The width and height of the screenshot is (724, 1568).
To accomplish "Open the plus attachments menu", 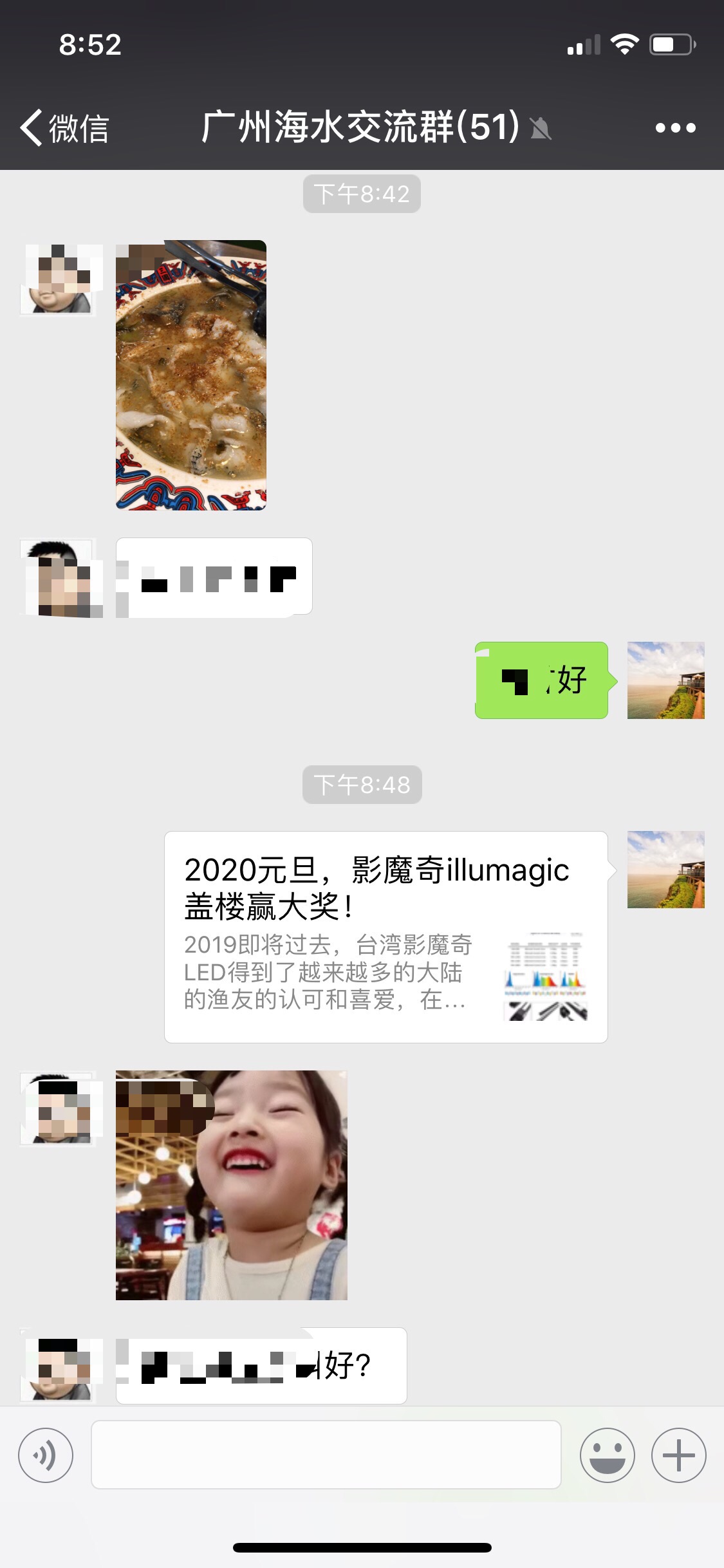I will pyautogui.click(x=678, y=1455).
